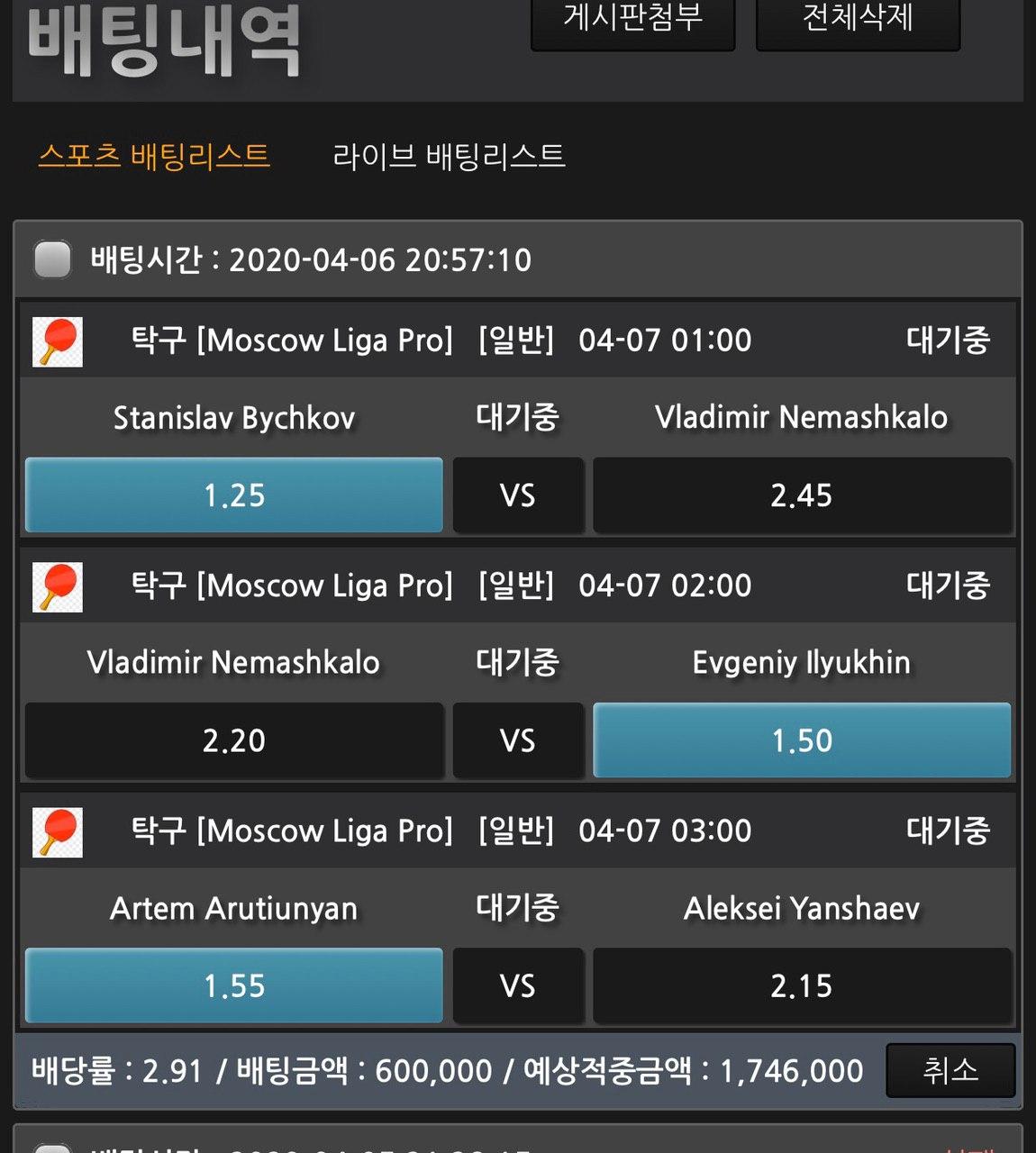The width and height of the screenshot is (1036, 1153).
Task: Select Stanislav Bychkov odds 1.25
Action: tap(234, 495)
